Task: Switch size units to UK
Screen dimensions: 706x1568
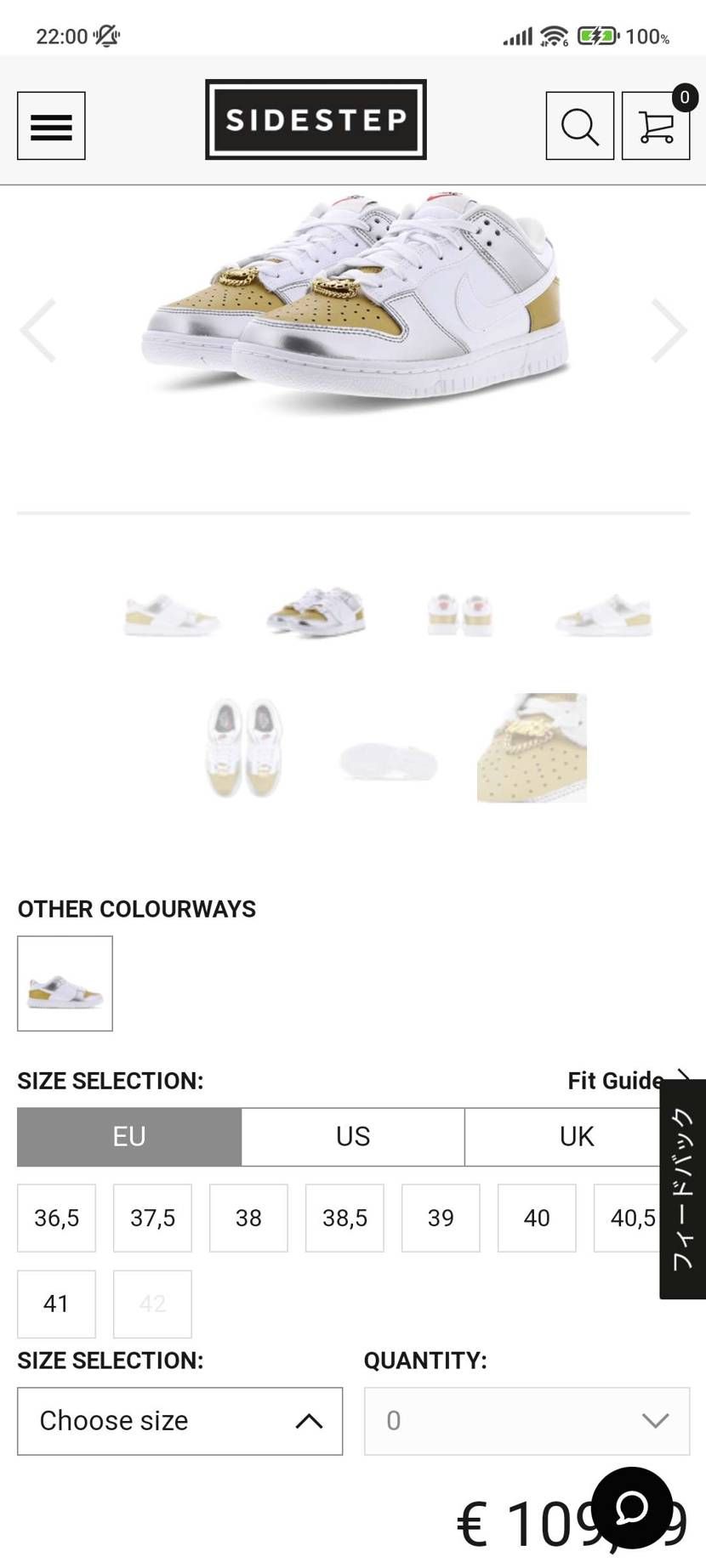Action: pos(576,1137)
